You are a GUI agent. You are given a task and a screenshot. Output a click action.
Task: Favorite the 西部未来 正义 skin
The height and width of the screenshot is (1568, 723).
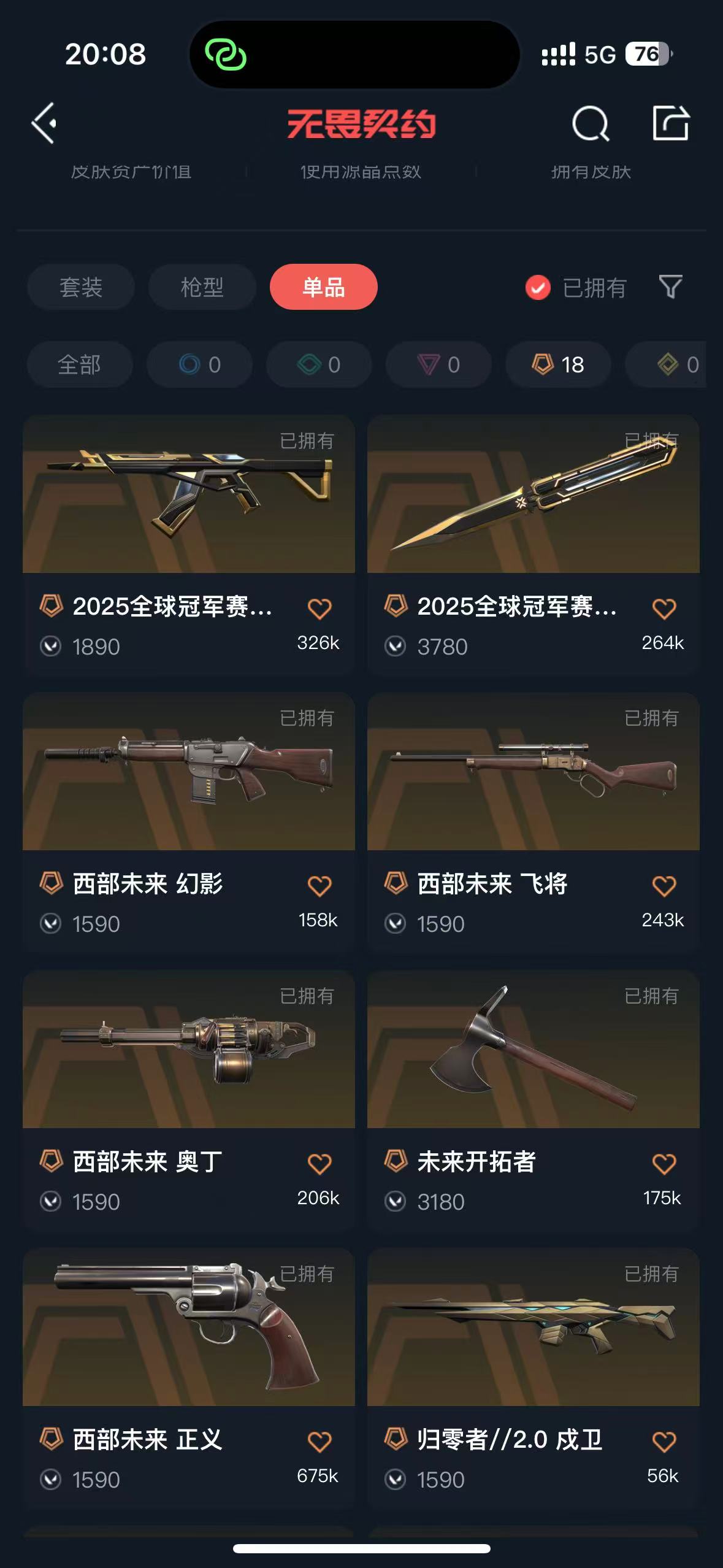tap(319, 1441)
